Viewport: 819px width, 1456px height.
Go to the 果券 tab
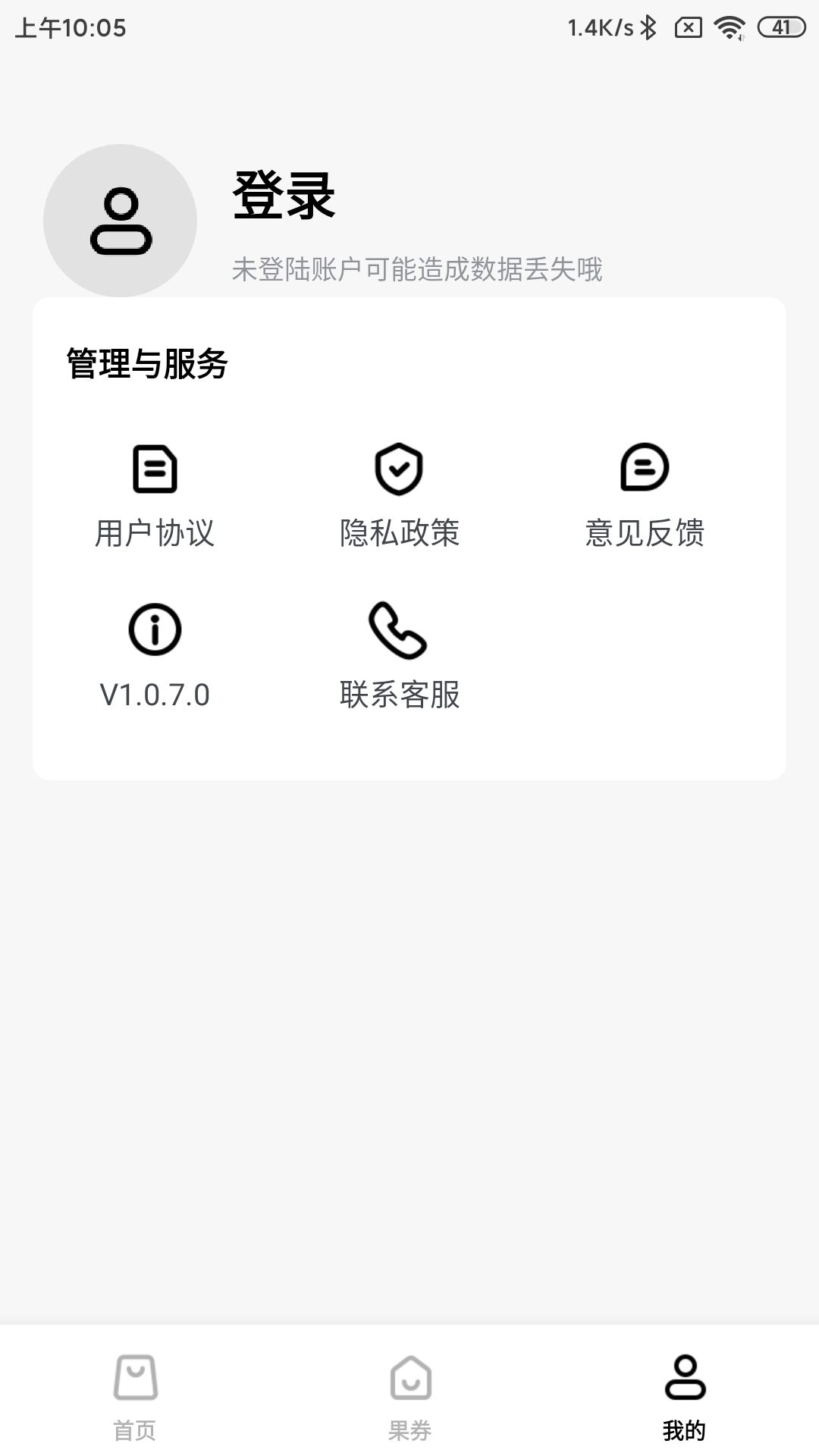[x=410, y=1397]
